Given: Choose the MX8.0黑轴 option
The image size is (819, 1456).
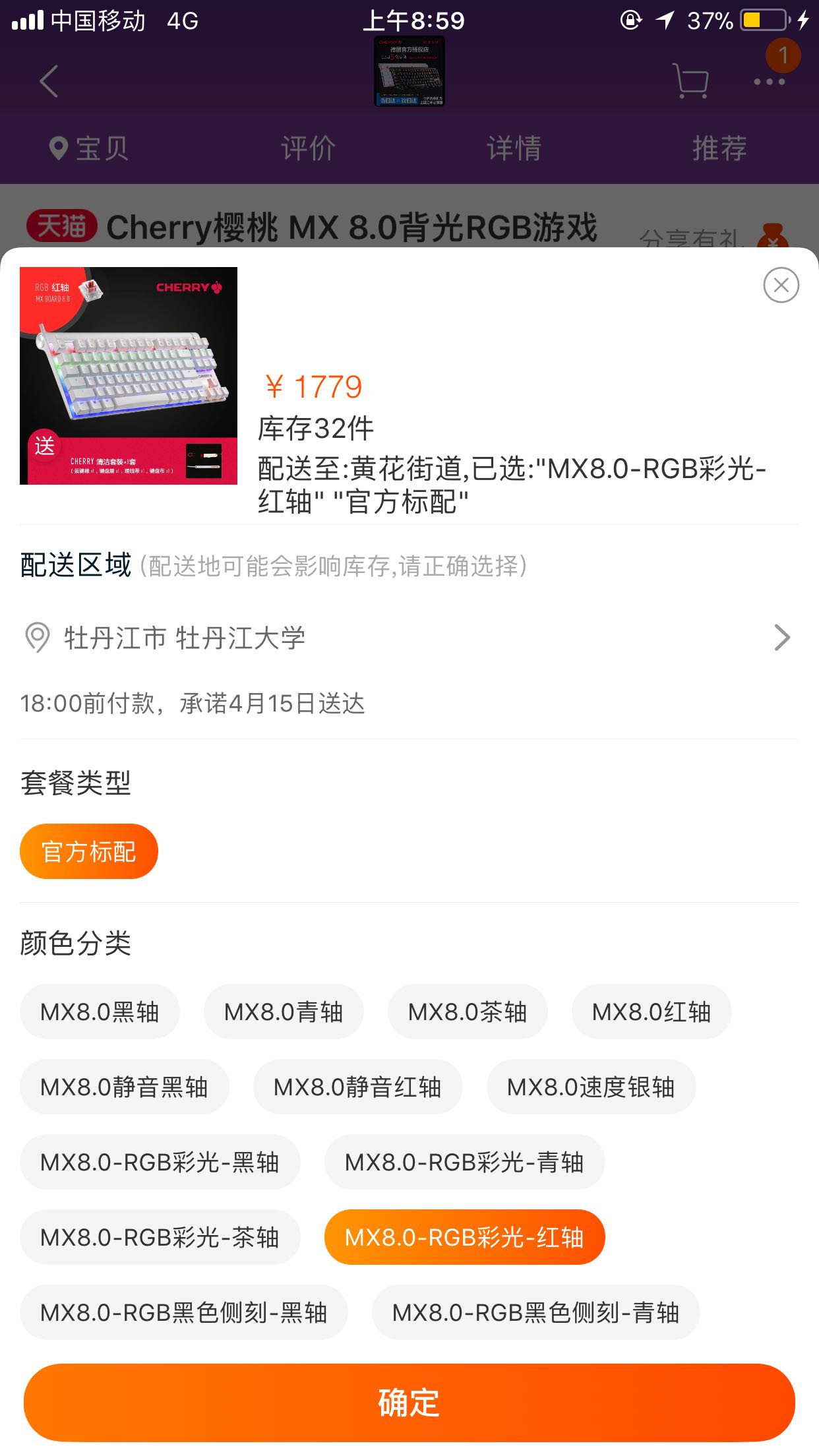Looking at the screenshot, I should click(100, 1012).
